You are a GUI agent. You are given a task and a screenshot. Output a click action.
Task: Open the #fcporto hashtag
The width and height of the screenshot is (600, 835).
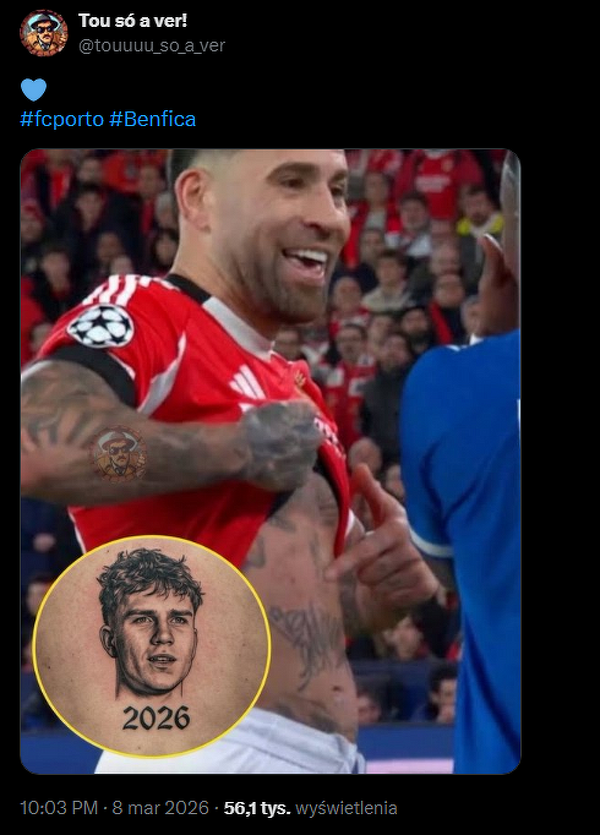(x=62, y=119)
